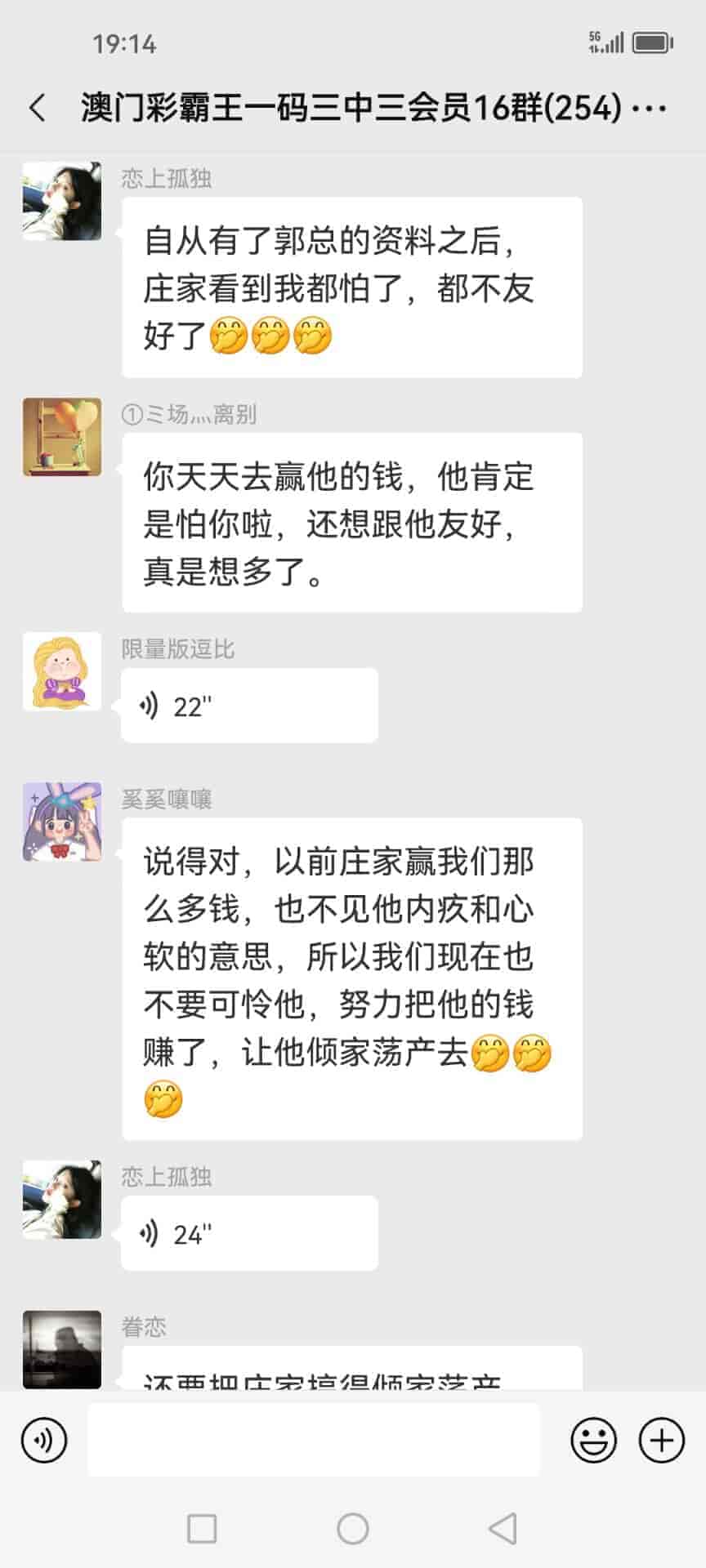Open 眷恋's profile avatar
The width and height of the screenshot is (706, 1568).
tap(62, 1349)
